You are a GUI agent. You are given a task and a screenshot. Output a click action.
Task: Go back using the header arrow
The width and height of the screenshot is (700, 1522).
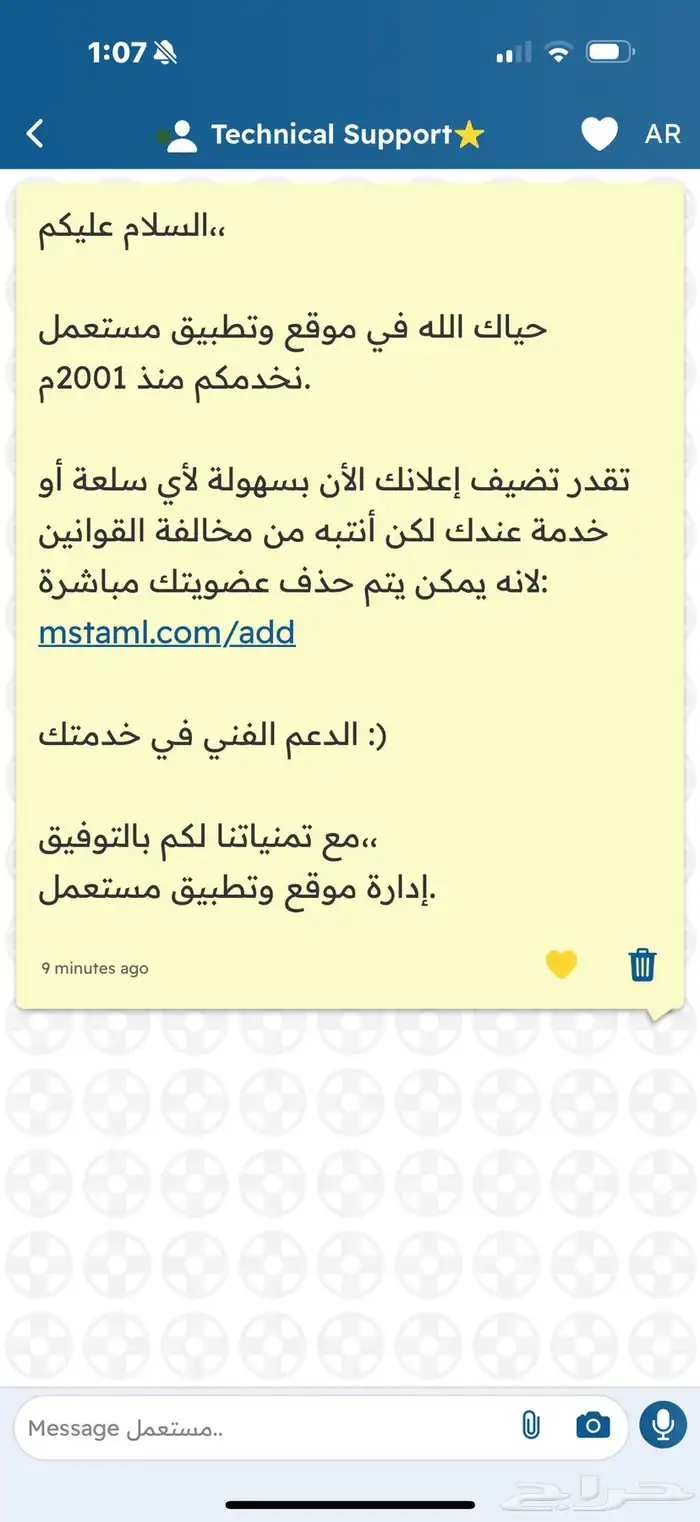coord(36,134)
